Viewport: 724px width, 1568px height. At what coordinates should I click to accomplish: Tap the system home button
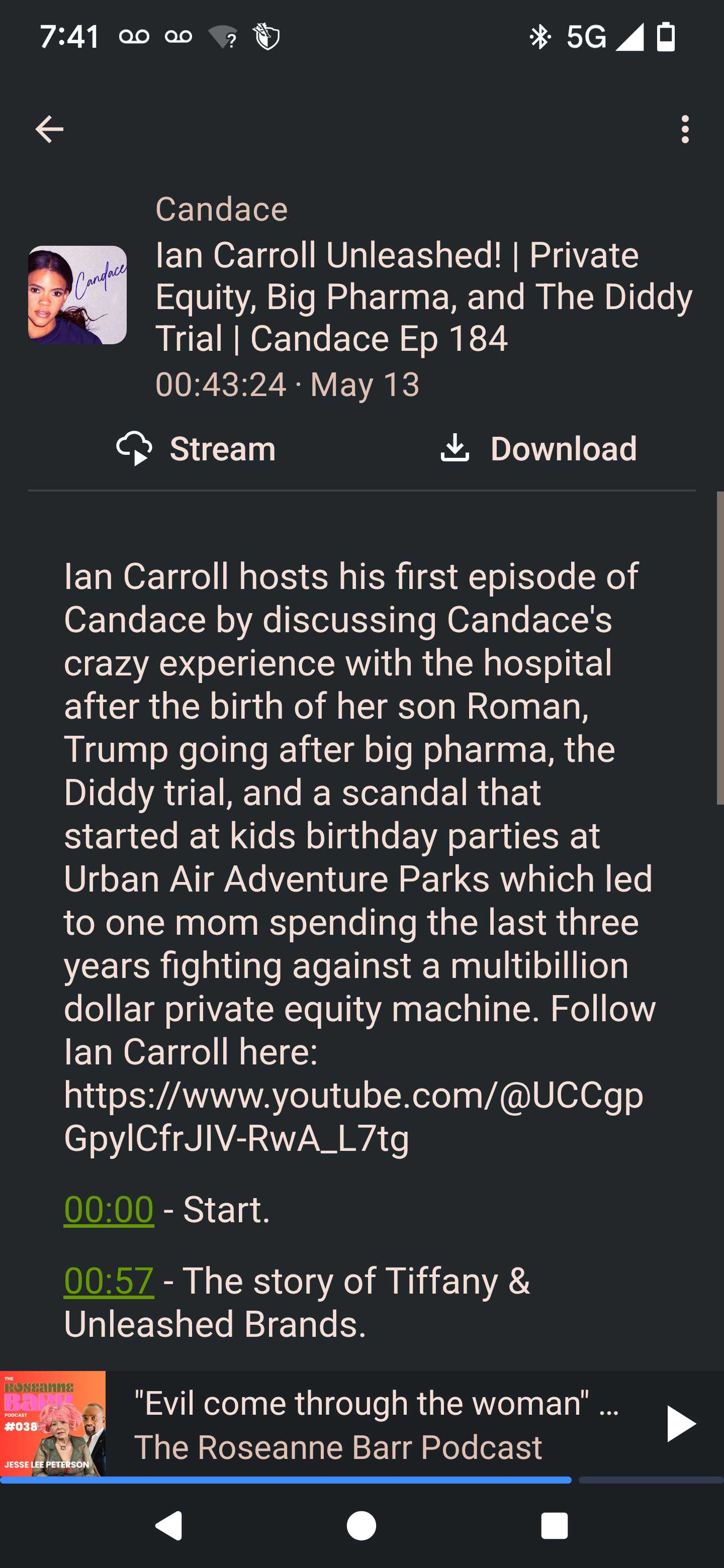361,1525
